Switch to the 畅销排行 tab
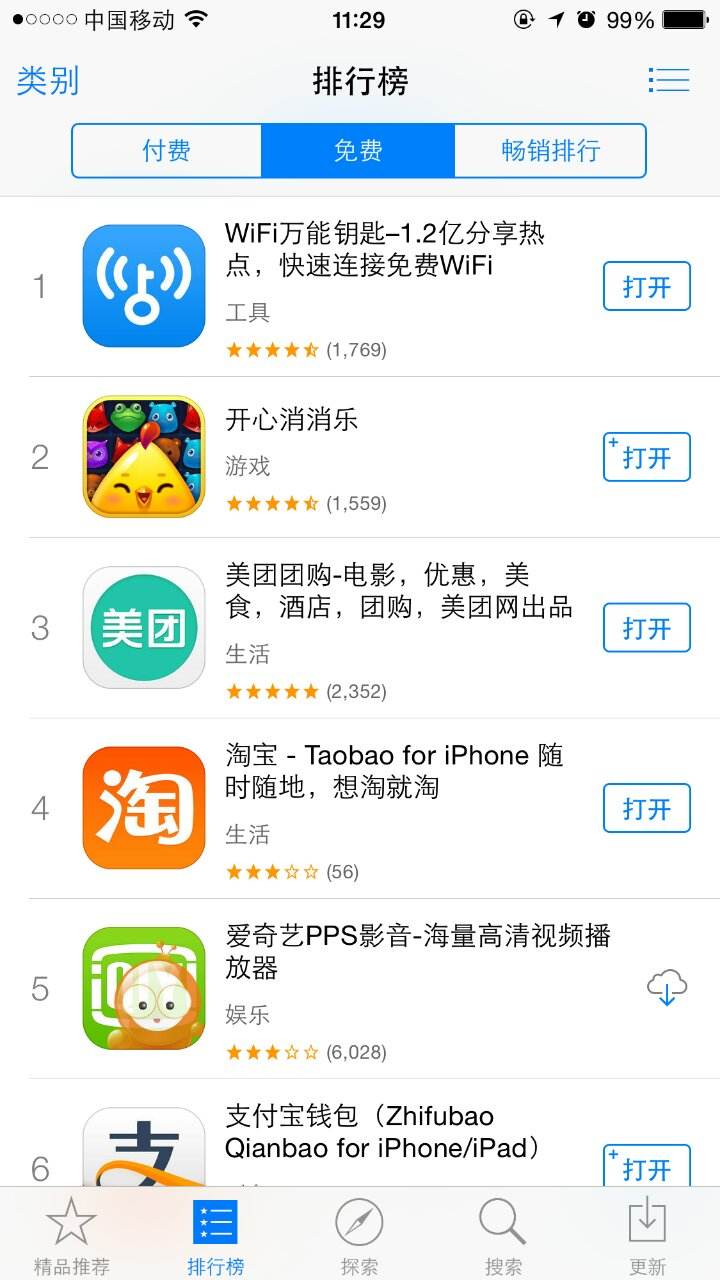The height and width of the screenshot is (1280, 720). [550, 150]
